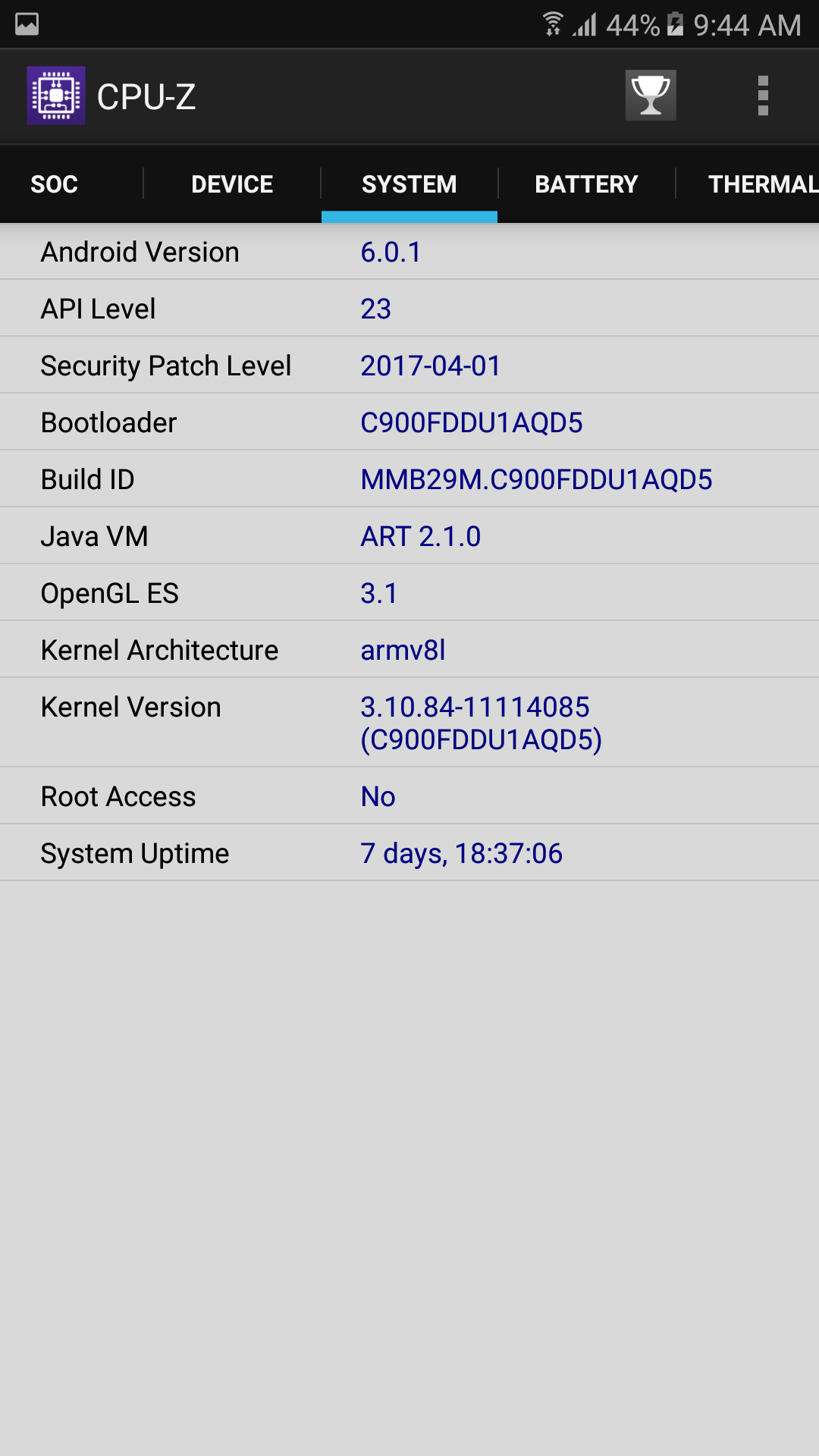
Task: Open the trophy benchmark icon
Action: pos(651,96)
